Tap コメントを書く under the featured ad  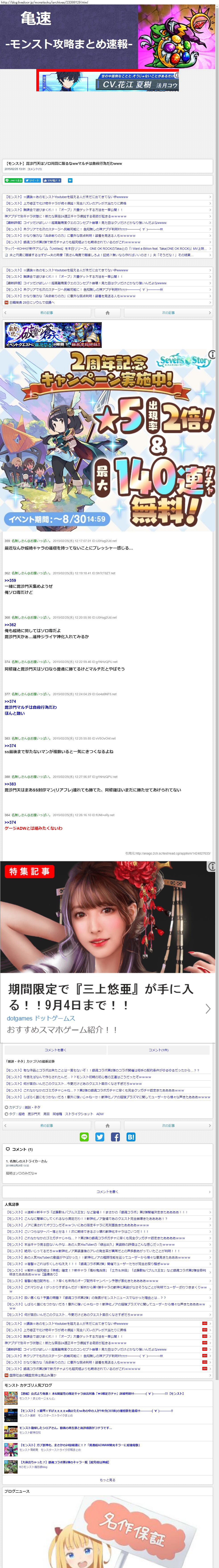[x=55, y=1050]
